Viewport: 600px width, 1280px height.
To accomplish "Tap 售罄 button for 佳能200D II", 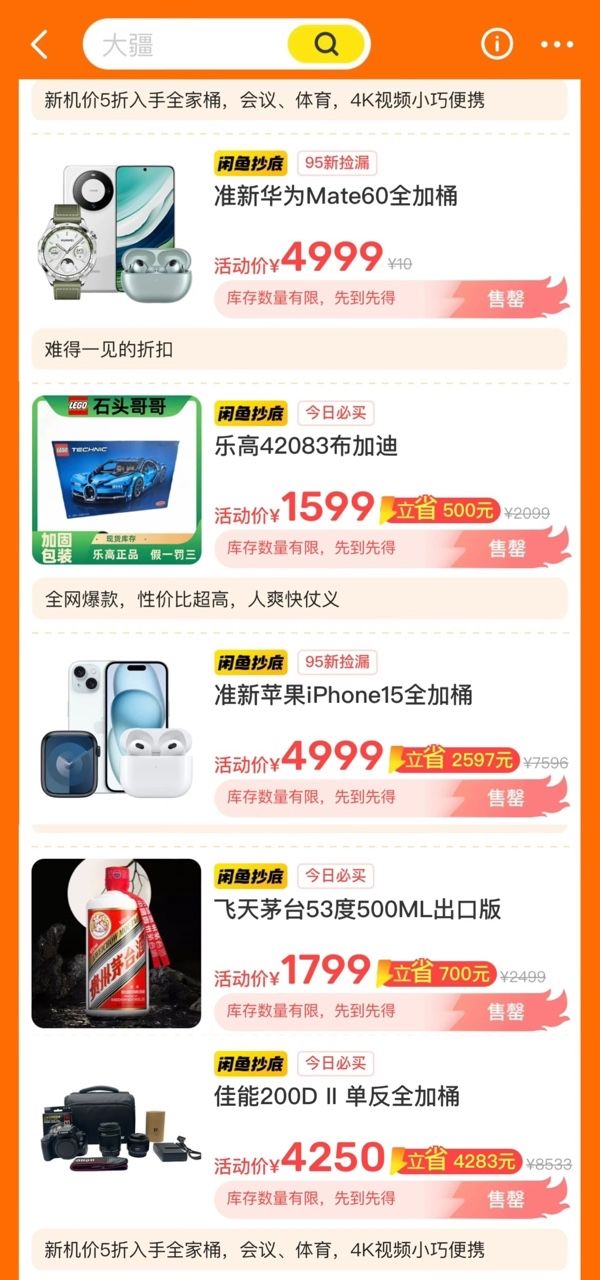I will [507, 1198].
